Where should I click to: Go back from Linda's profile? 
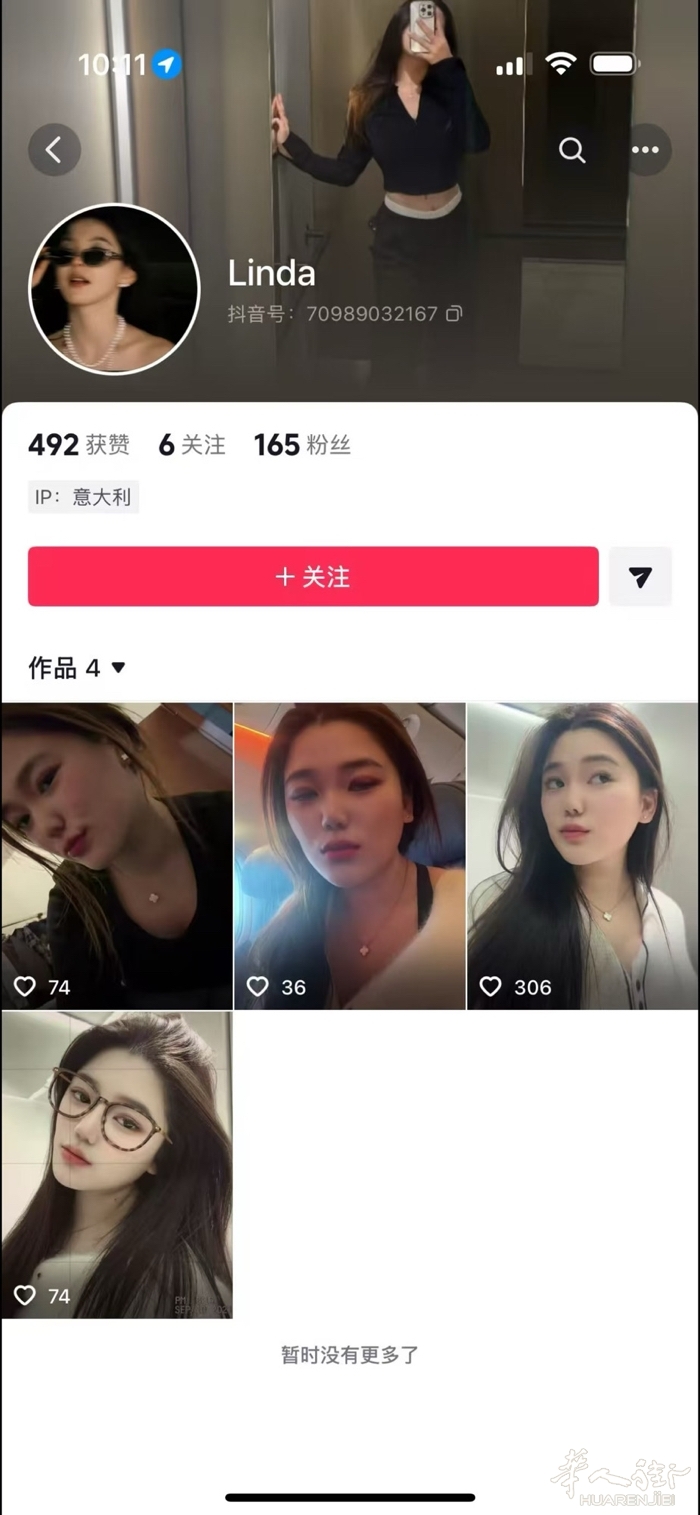[54, 150]
